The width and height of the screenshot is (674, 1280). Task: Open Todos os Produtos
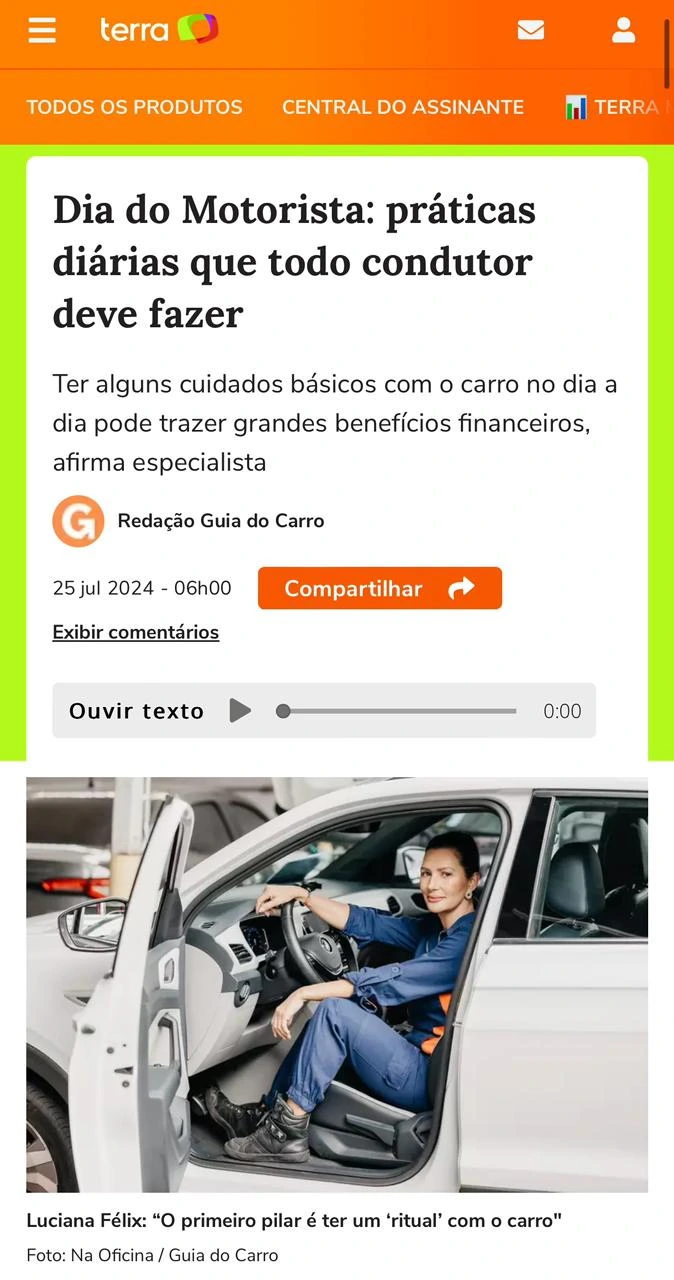coord(134,107)
